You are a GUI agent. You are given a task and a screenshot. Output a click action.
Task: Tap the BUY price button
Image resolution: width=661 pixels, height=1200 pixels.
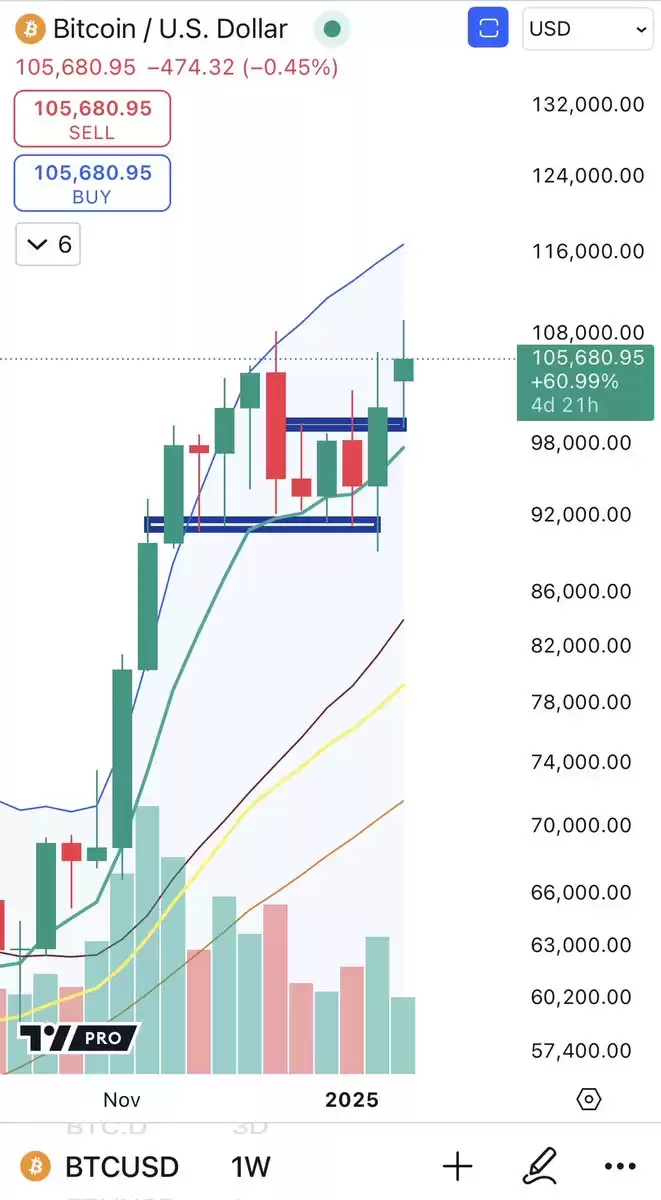[92, 183]
